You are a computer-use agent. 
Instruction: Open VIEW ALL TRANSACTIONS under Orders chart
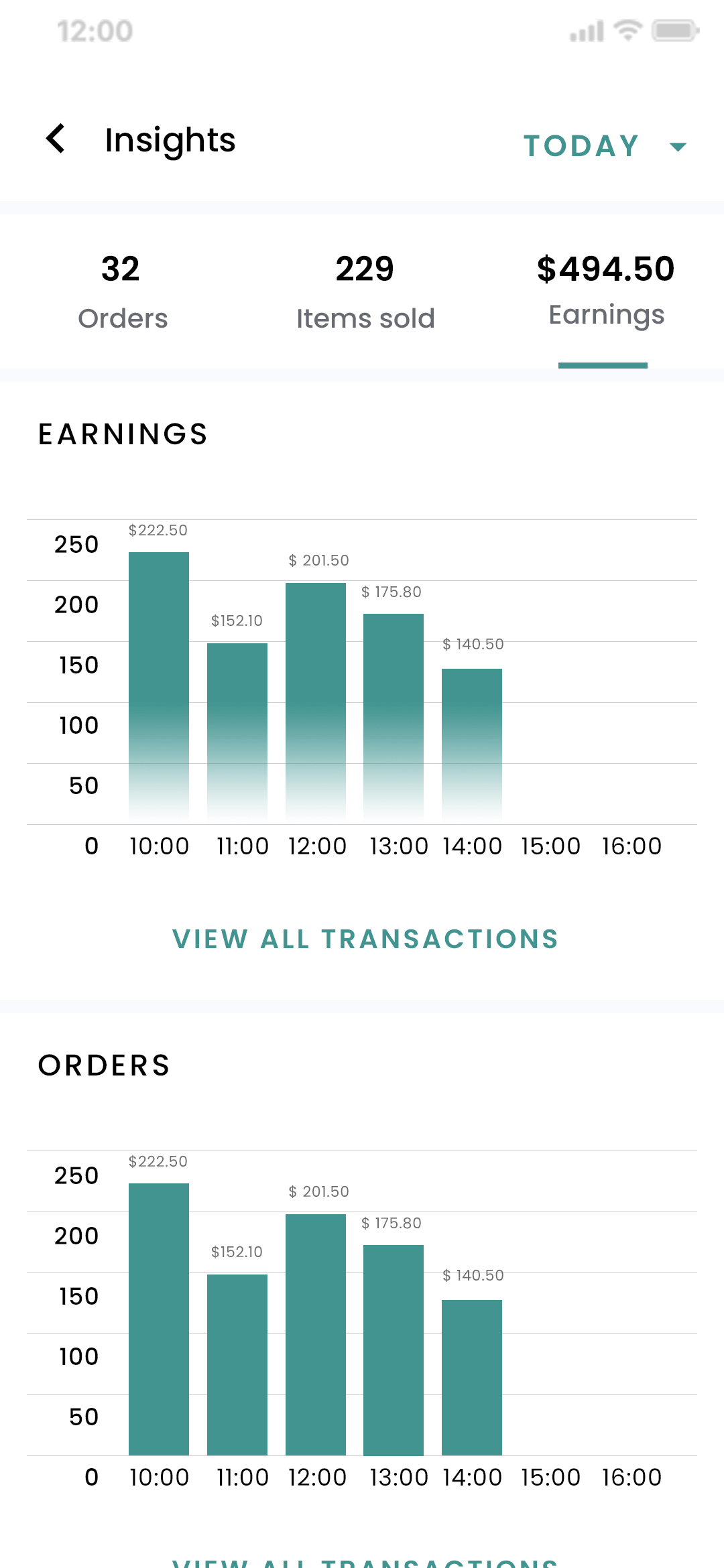tap(366, 1561)
